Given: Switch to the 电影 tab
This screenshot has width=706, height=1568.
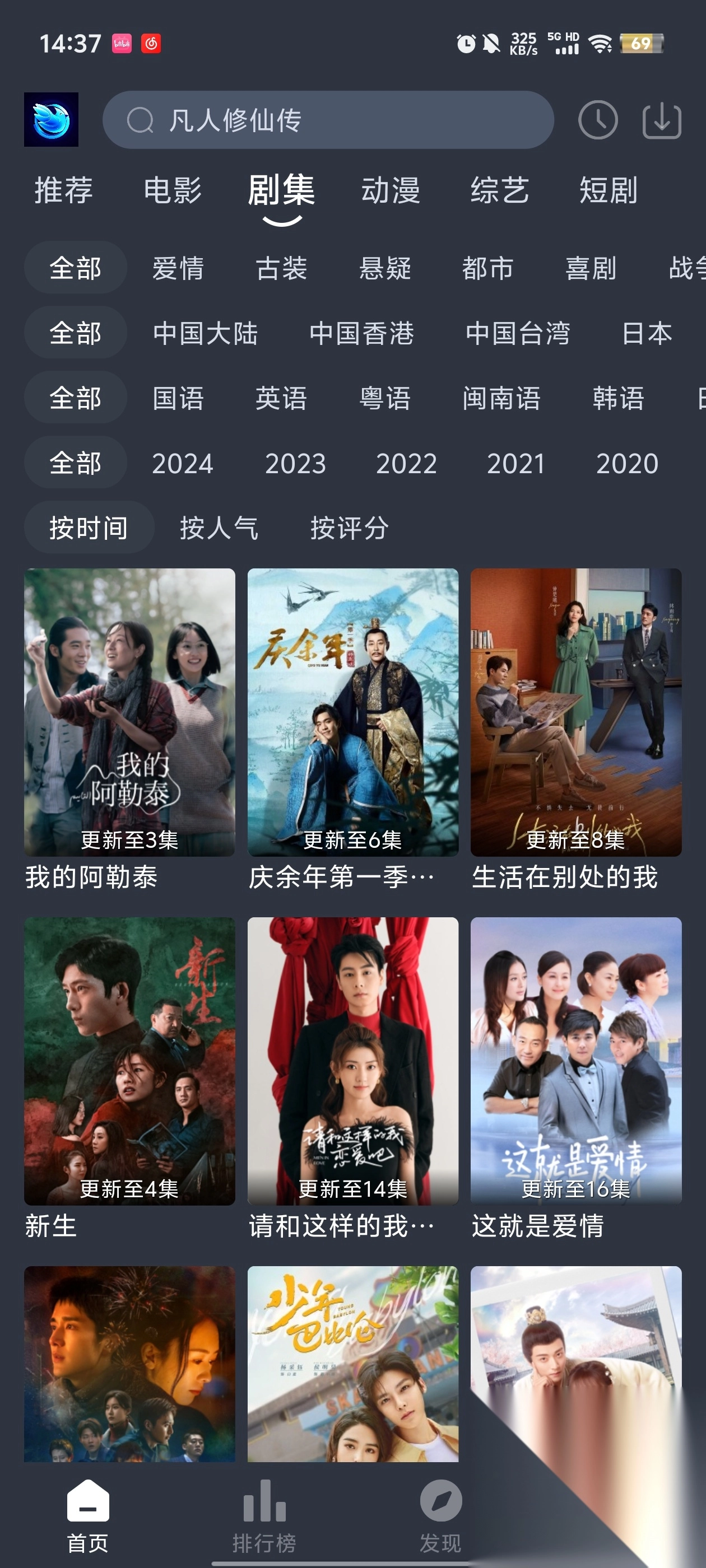Looking at the screenshot, I should (x=173, y=190).
